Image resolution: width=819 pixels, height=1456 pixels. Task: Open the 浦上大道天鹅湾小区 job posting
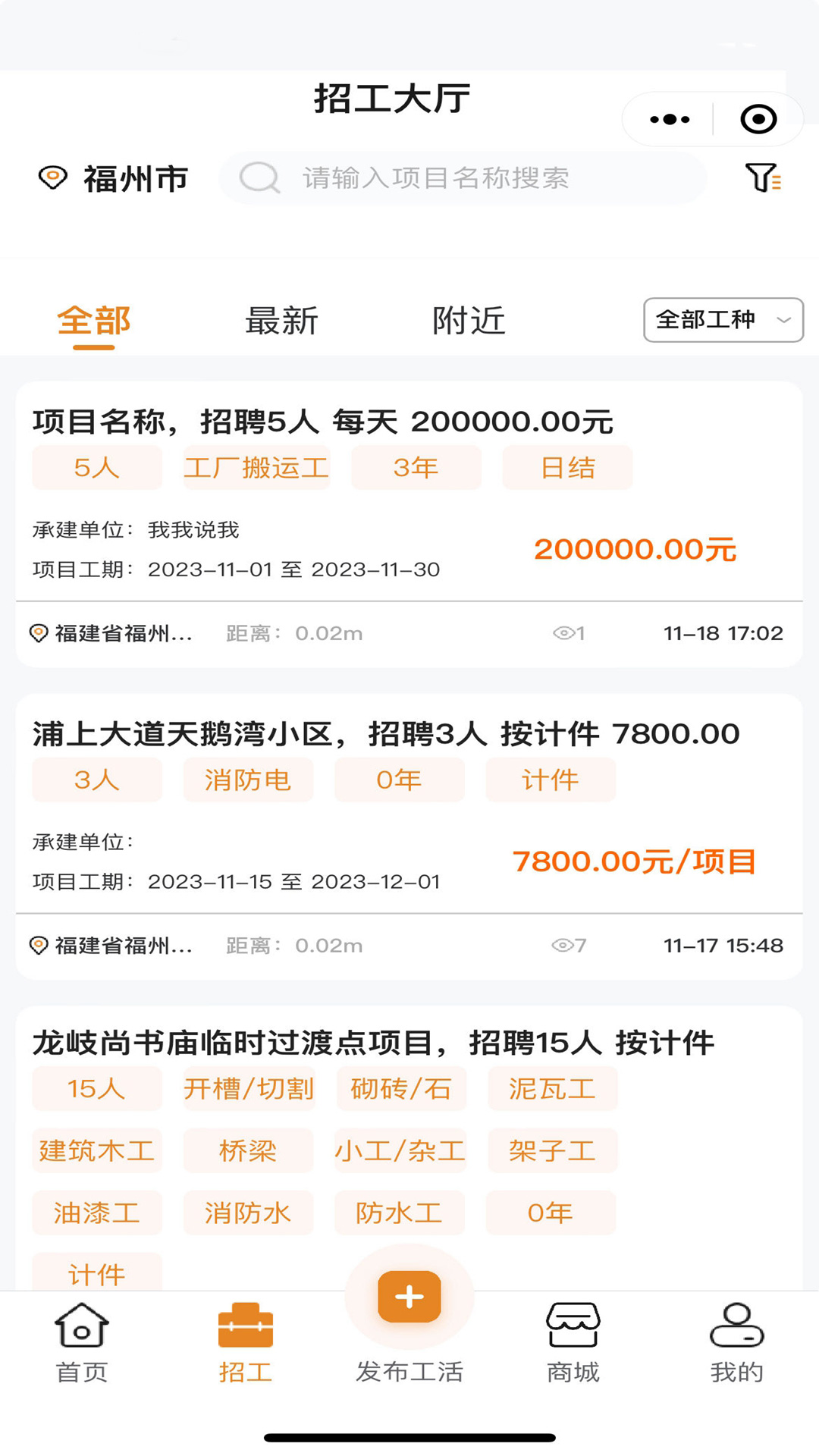click(x=387, y=734)
